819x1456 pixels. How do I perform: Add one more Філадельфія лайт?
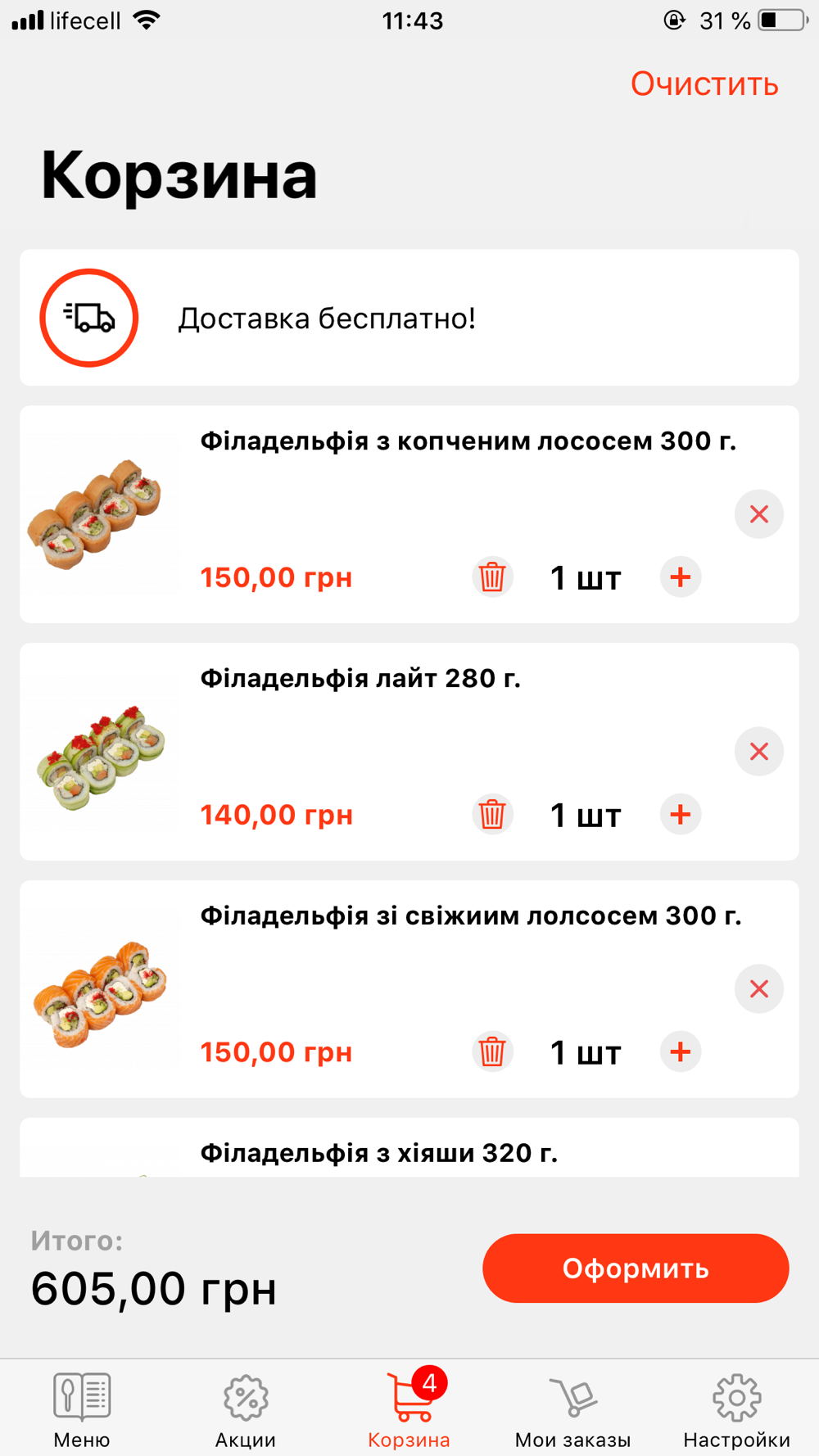point(681,815)
